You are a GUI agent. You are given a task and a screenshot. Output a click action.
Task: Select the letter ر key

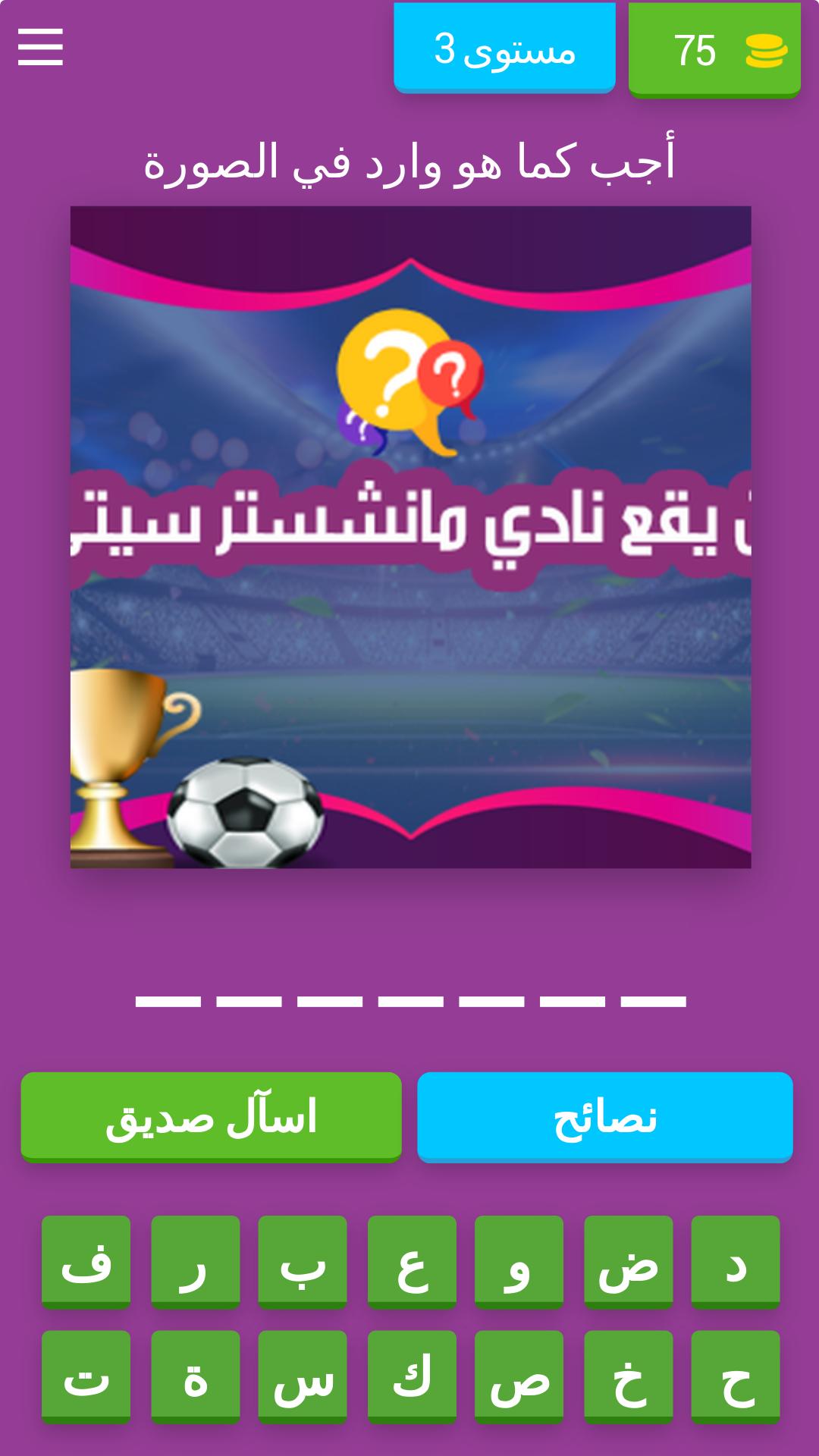click(x=196, y=1263)
